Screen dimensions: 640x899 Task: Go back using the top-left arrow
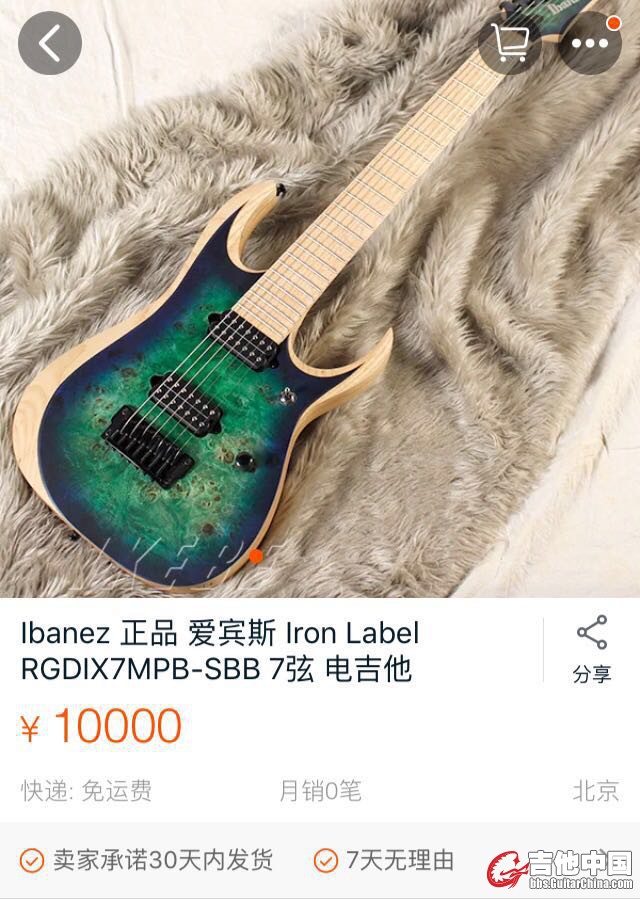pos(49,42)
